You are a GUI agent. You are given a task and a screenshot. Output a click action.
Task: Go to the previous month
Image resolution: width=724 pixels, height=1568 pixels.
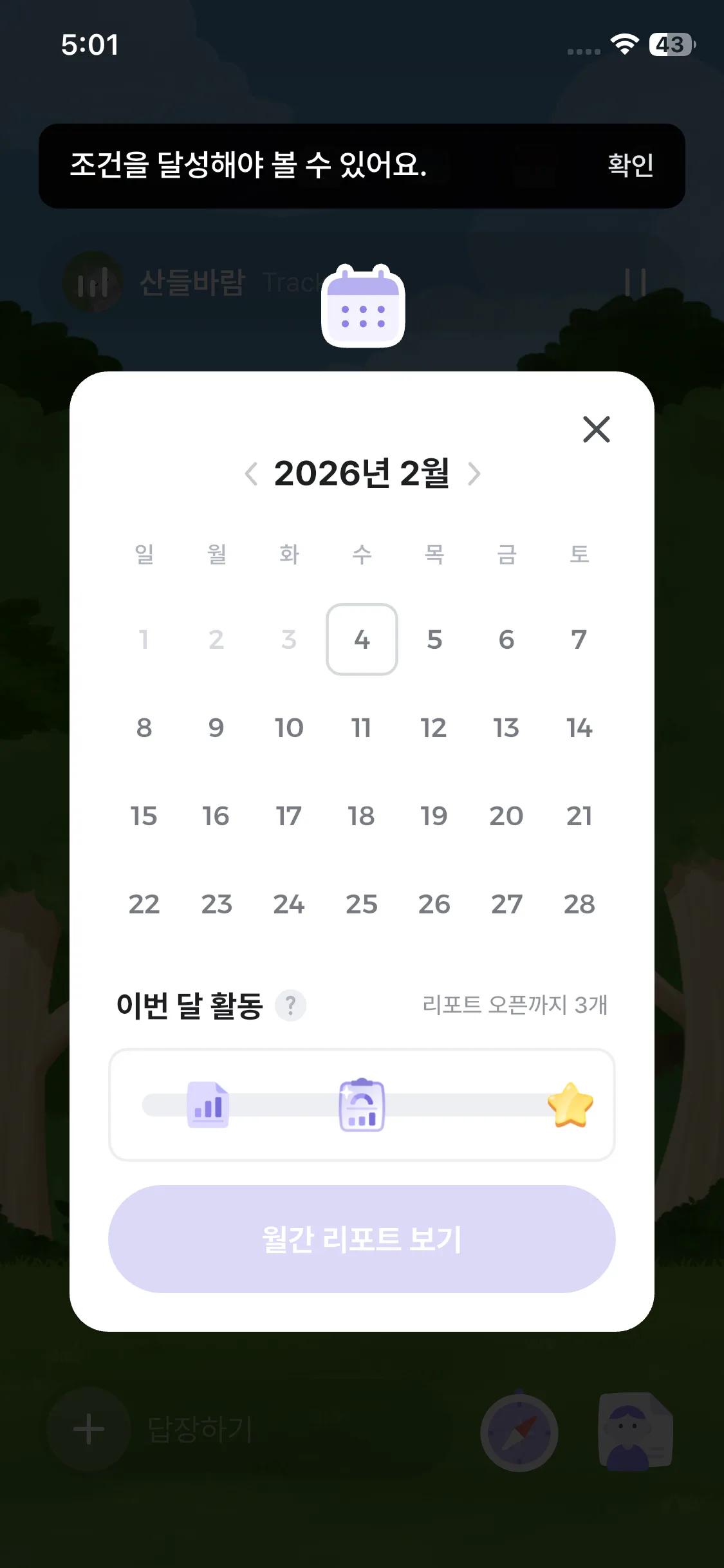click(x=252, y=474)
